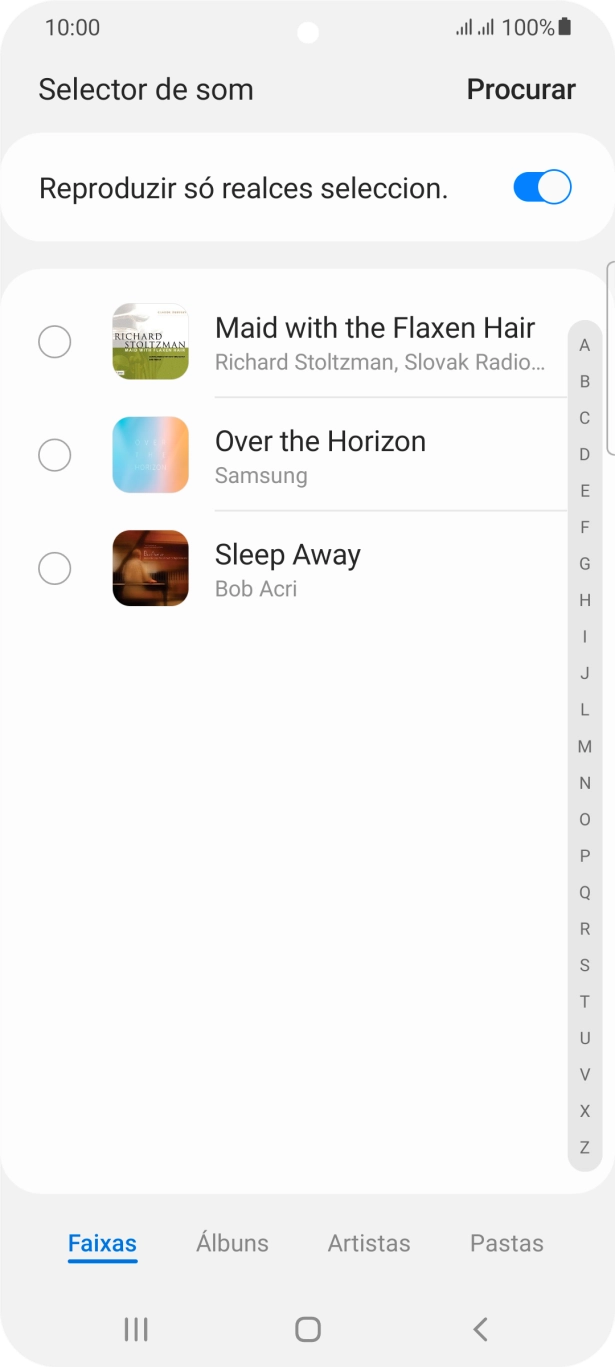Jump to letter S in index
615x1367 pixels.
(585, 965)
